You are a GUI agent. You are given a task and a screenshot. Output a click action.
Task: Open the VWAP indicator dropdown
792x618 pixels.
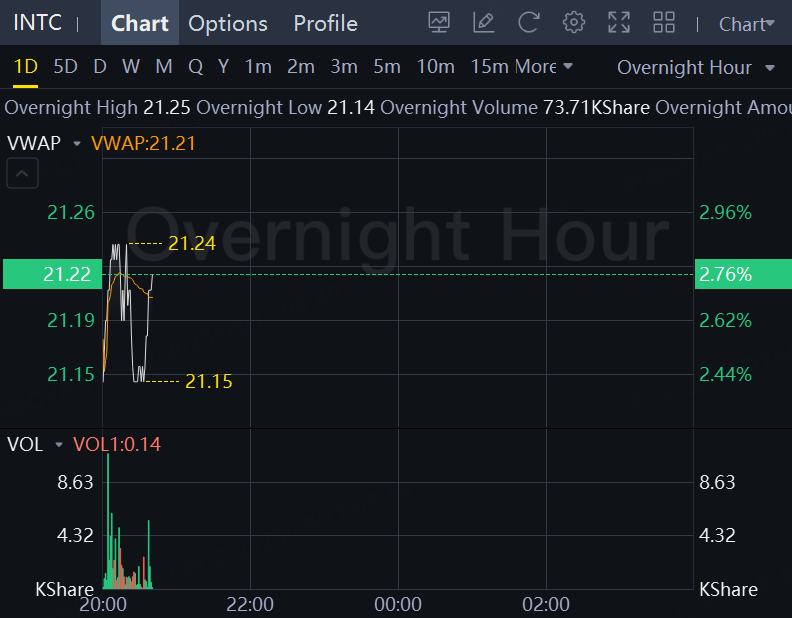pyautogui.click(x=46, y=143)
